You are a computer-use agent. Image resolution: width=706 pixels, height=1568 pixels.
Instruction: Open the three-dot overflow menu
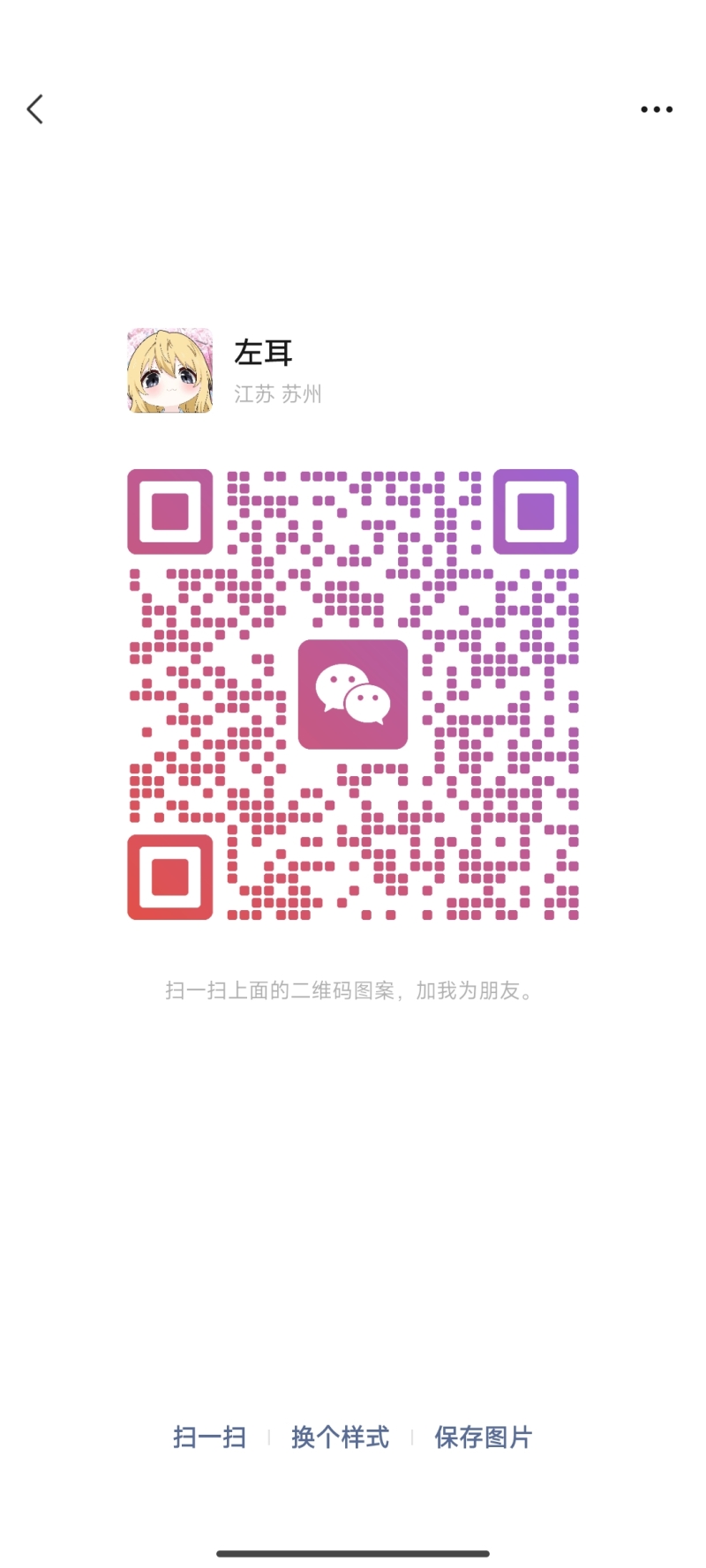657,109
